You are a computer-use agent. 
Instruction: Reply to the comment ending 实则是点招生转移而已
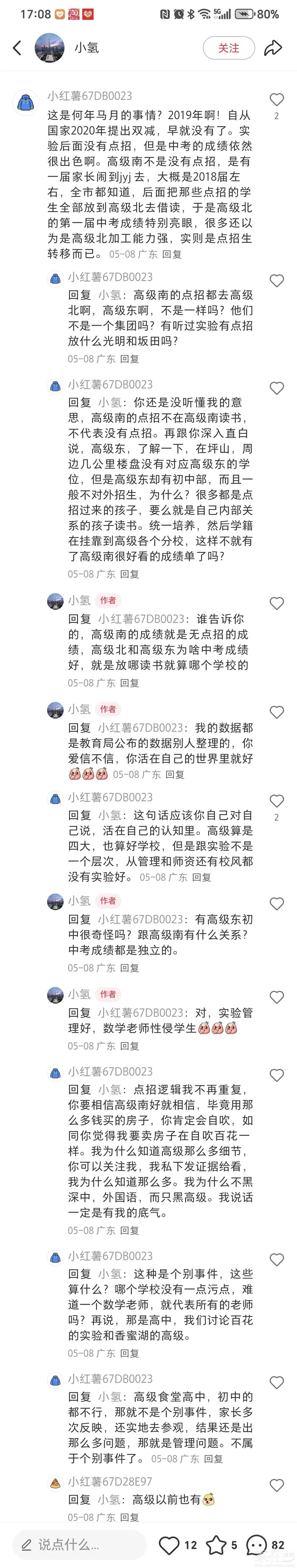point(172,254)
